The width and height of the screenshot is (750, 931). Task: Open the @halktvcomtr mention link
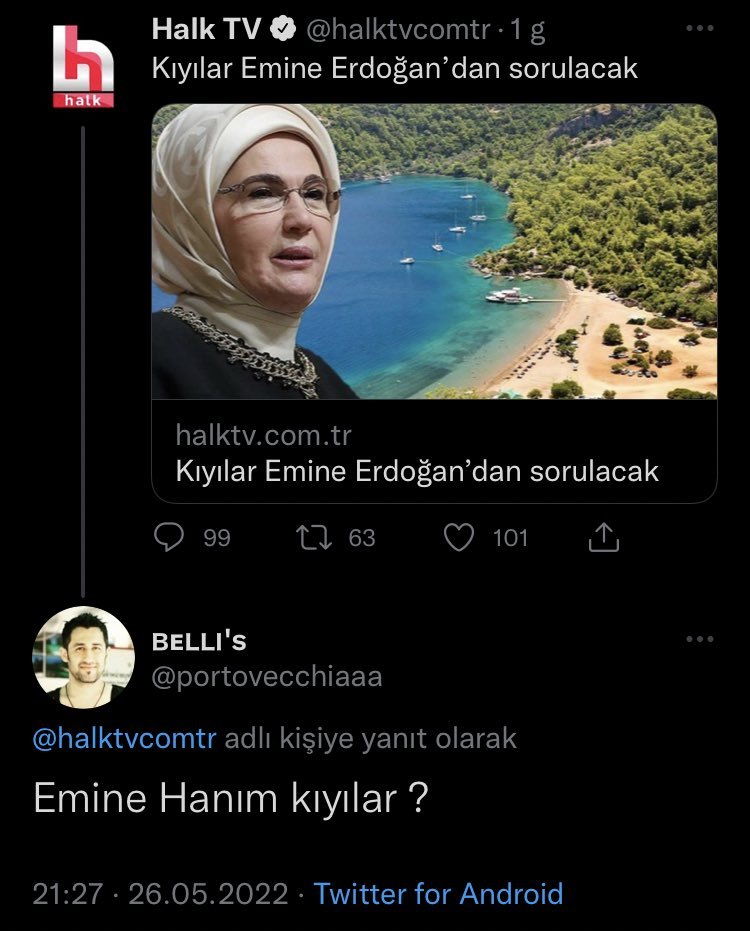124,739
